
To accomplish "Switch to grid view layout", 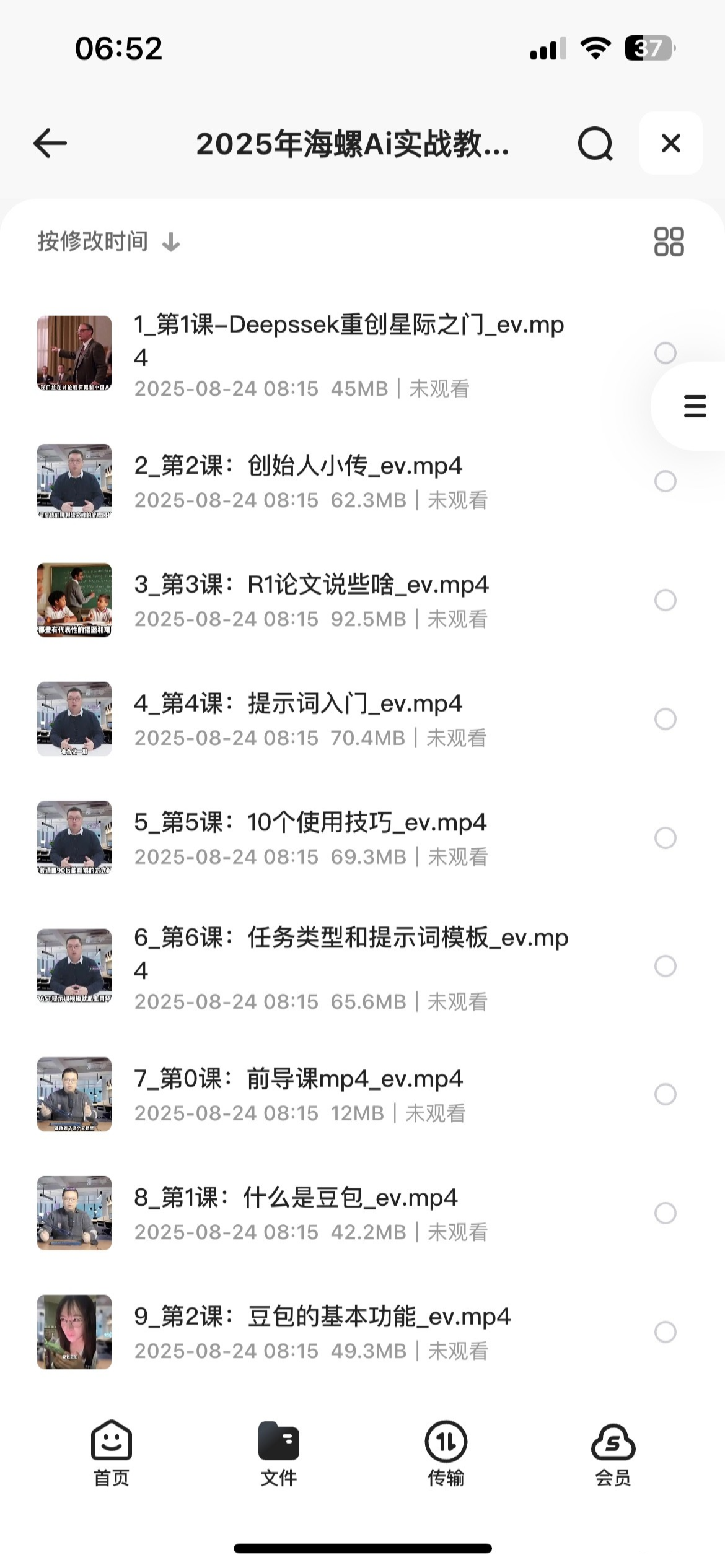I will click(x=669, y=242).
